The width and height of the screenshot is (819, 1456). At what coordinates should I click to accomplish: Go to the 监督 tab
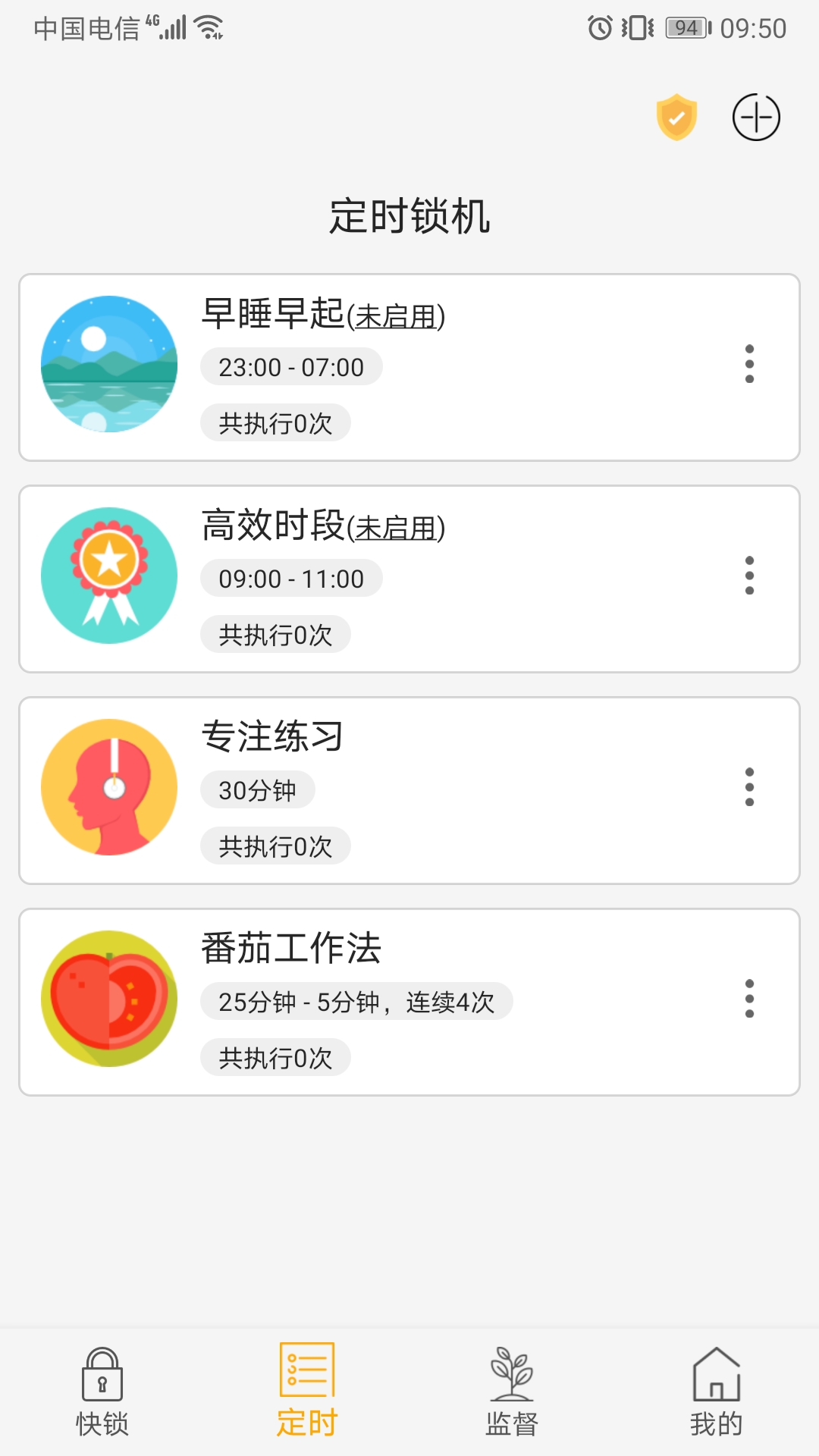(512, 1392)
